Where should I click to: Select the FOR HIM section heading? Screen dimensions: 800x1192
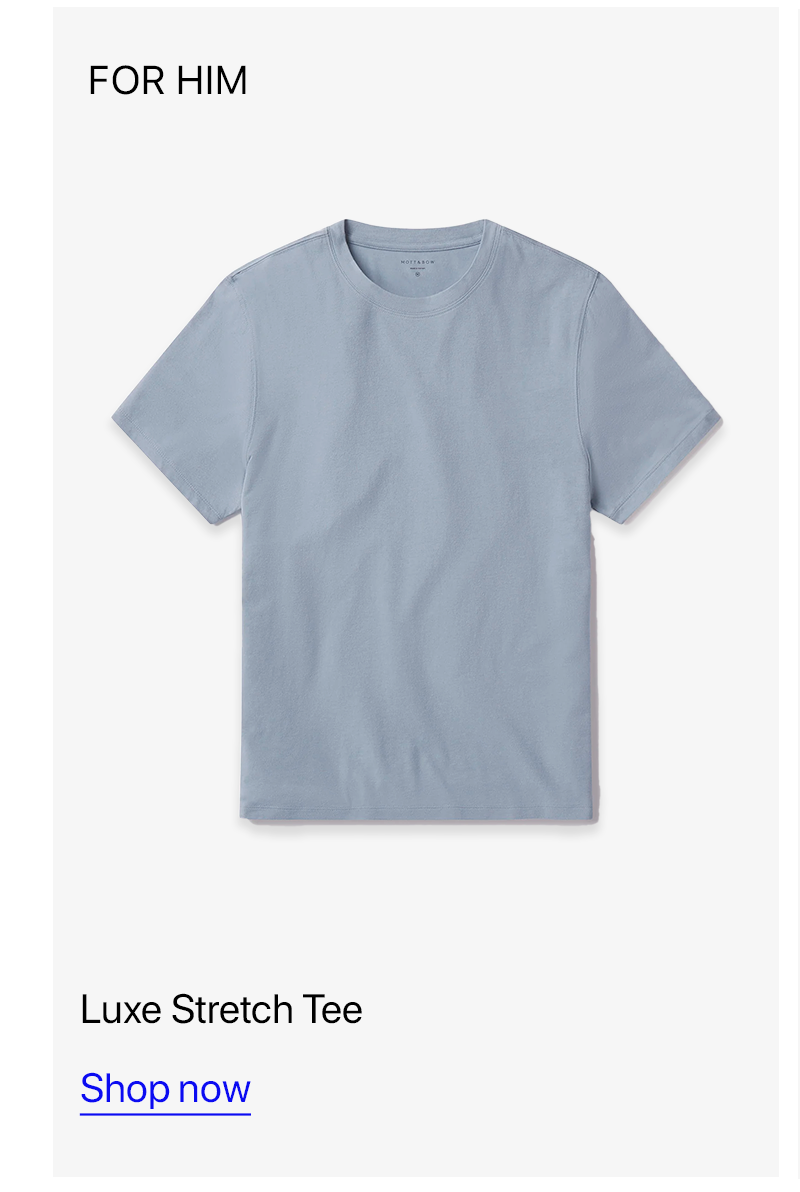point(167,81)
